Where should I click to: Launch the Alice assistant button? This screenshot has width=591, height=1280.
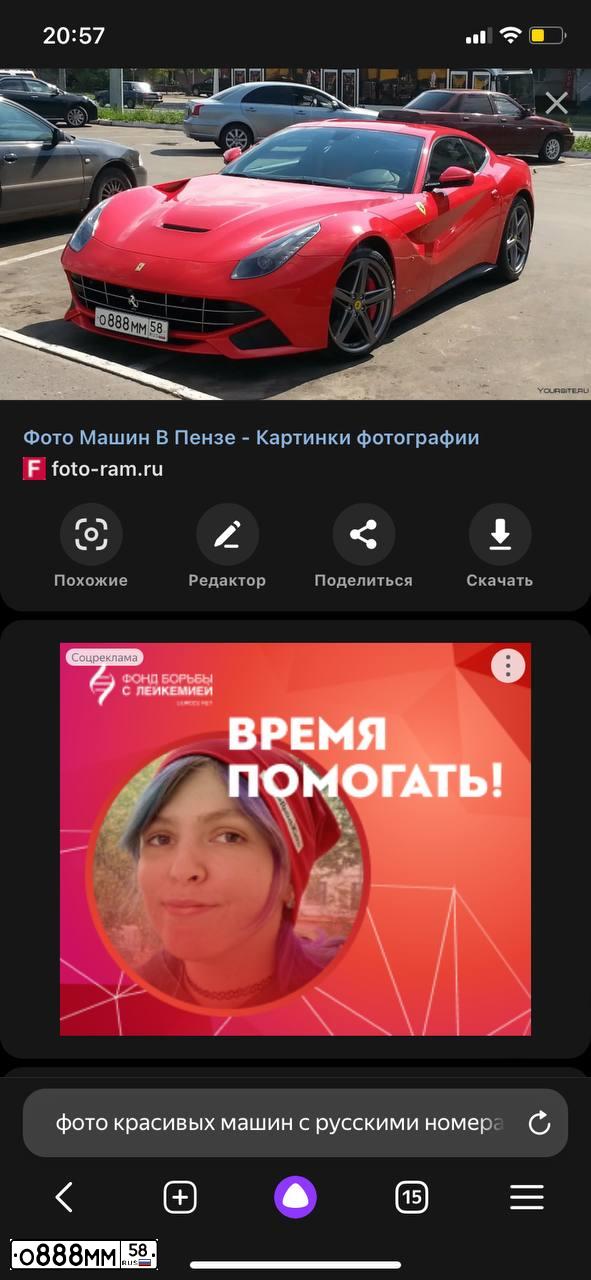tap(295, 1197)
